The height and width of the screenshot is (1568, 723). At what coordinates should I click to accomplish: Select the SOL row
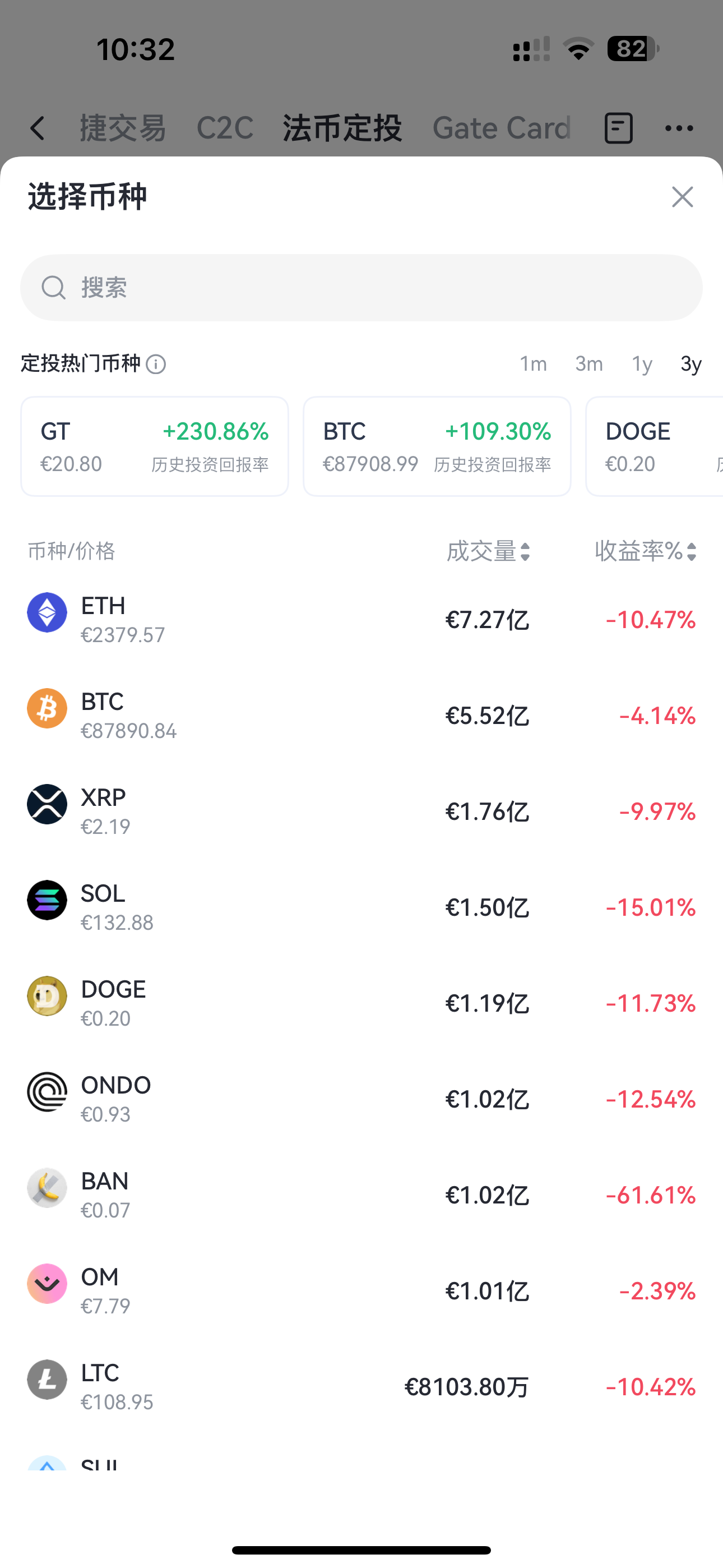coord(361,907)
